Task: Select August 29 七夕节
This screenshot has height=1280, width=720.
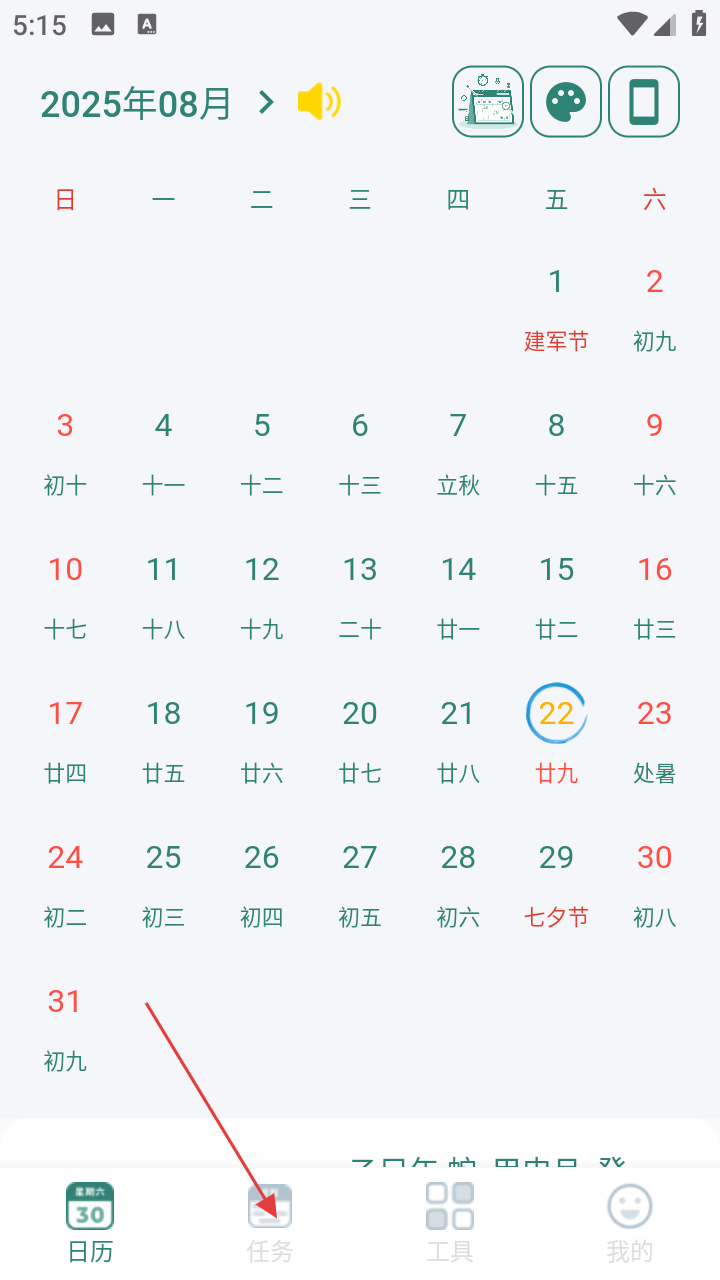Action: pyautogui.click(x=556, y=884)
